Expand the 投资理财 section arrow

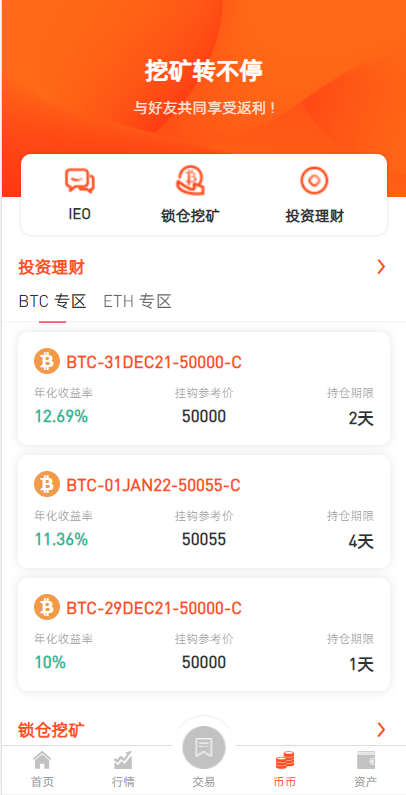[381, 267]
